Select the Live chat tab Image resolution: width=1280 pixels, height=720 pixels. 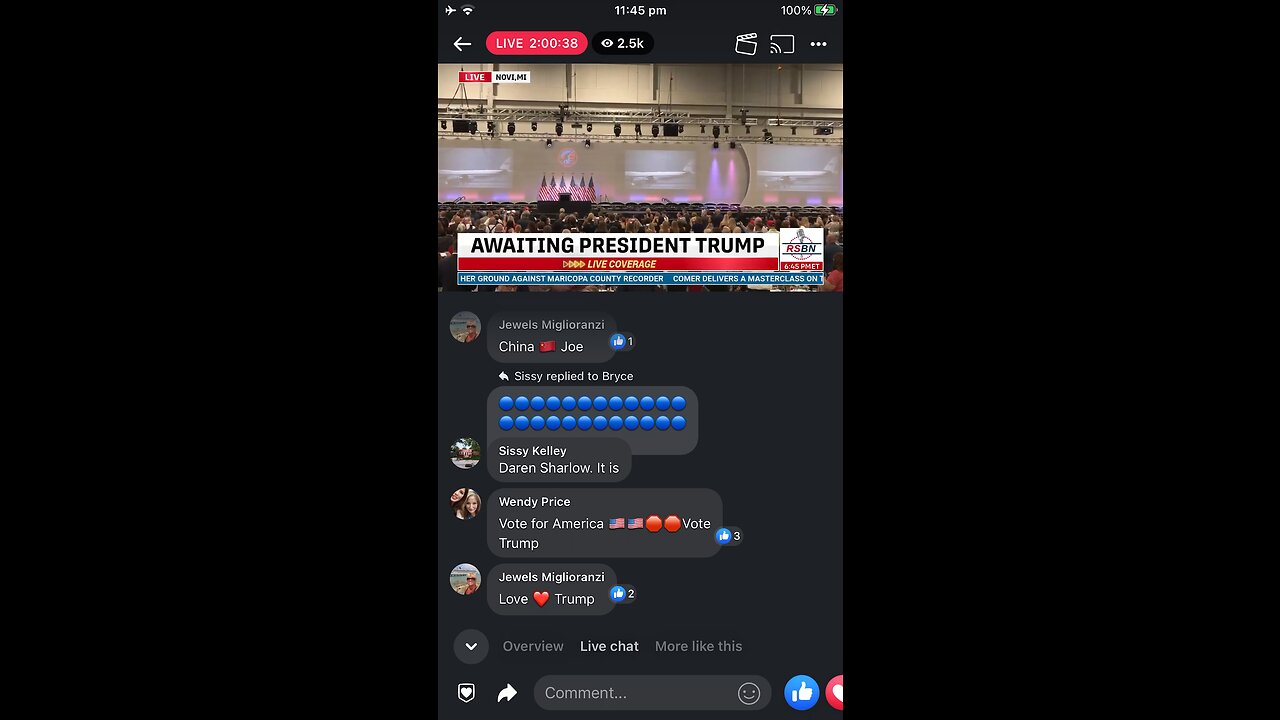pos(609,646)
